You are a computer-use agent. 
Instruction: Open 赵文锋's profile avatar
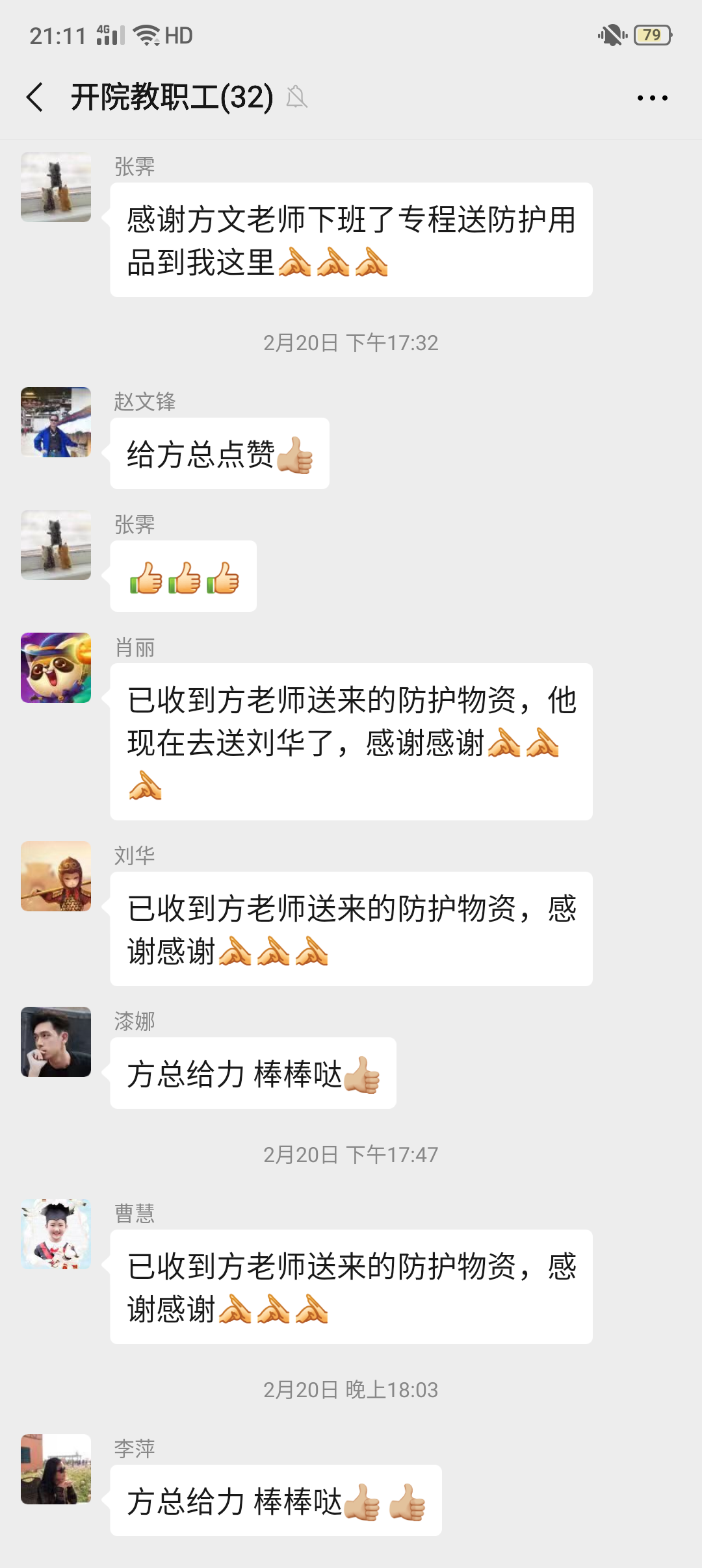coord(56,422)
